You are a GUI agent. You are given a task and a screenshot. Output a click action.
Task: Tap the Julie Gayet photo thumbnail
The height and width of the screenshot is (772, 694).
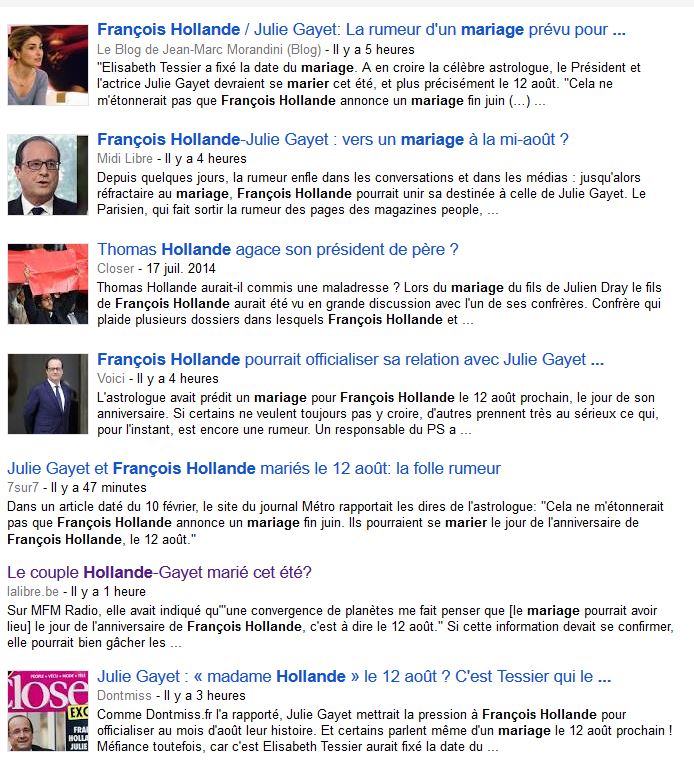(x=48, y=65)
